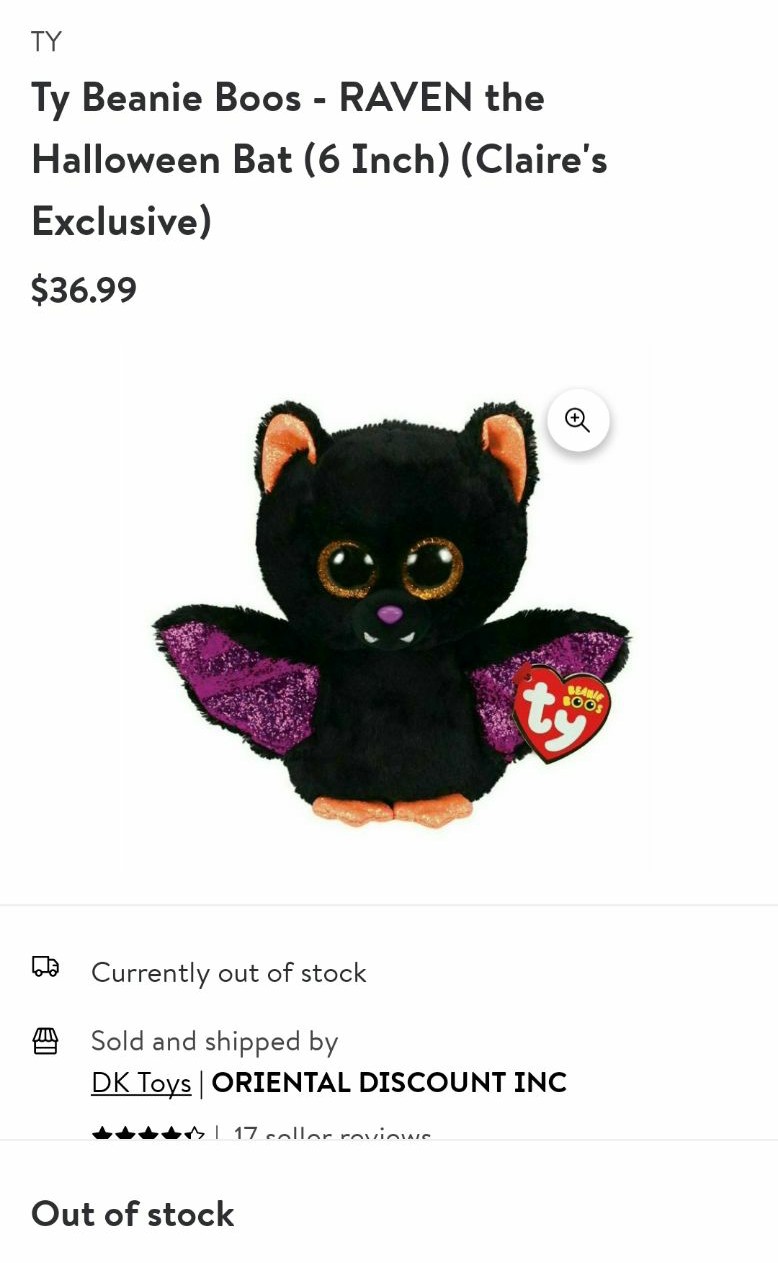778x1263 pixels.
Task: Zoom the product image with magnifier icon
Action: click(x=578, y=420)
